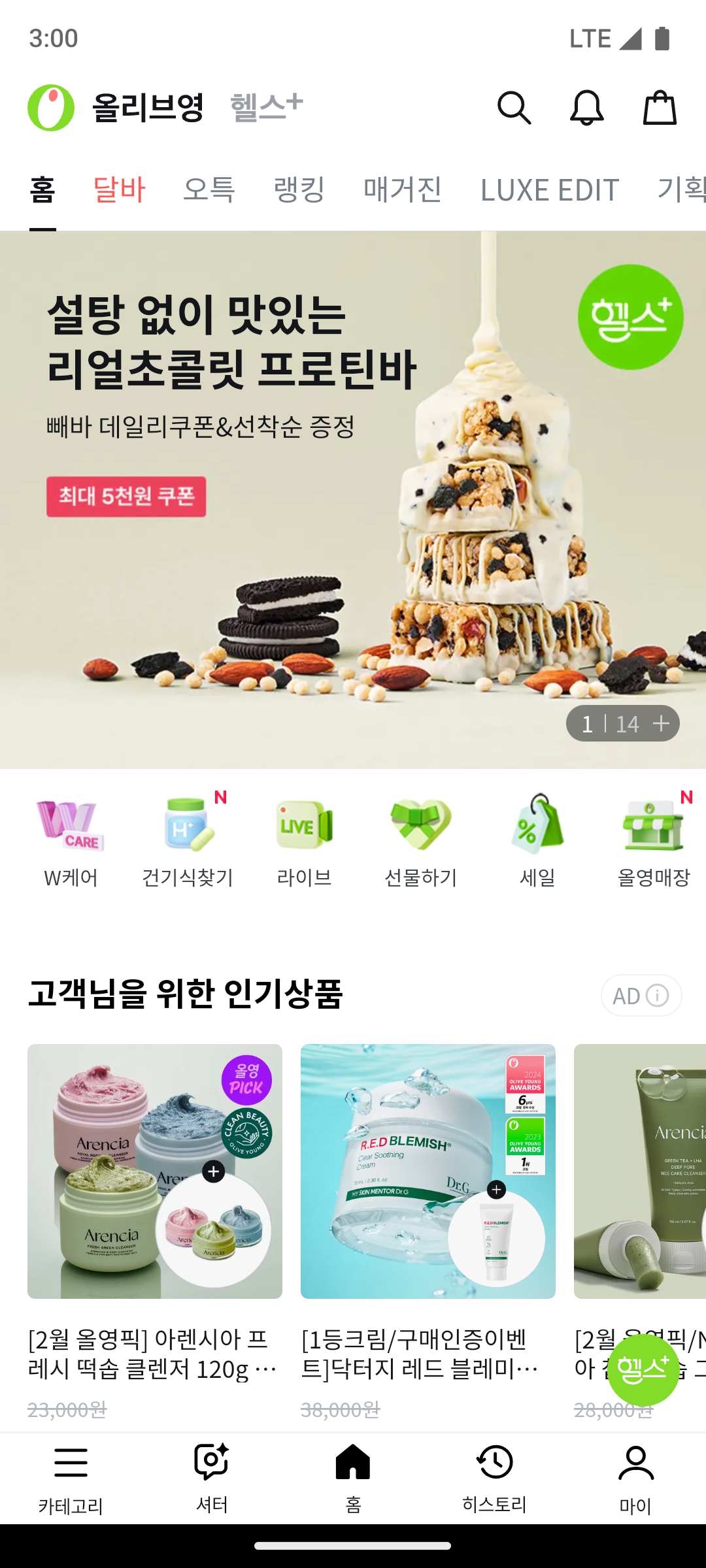Expand the banner carousel list via plus button
706x1568 pixels.
661,723
